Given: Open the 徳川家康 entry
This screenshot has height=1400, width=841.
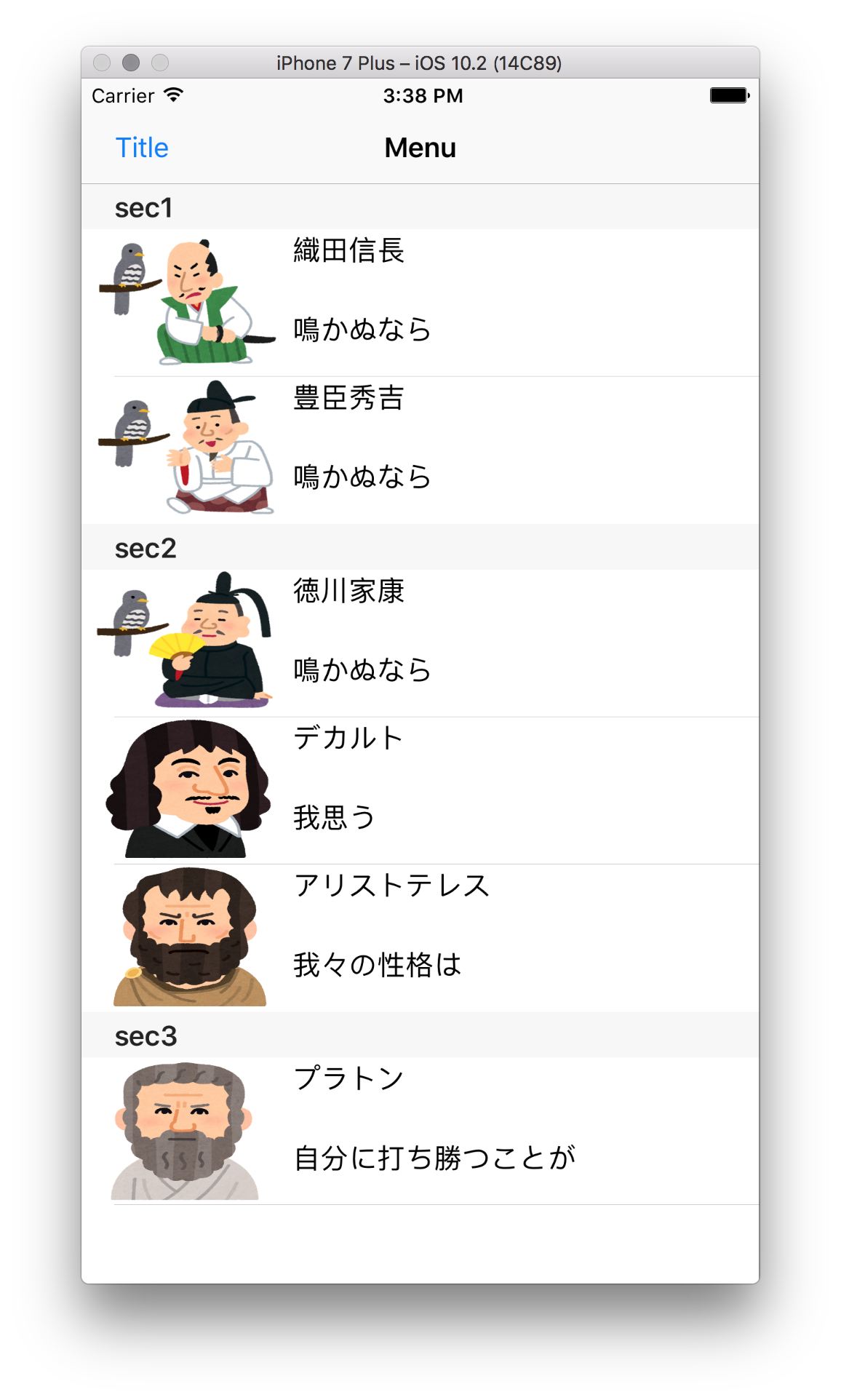Looking at the screenshot, I should click(420, 643).
